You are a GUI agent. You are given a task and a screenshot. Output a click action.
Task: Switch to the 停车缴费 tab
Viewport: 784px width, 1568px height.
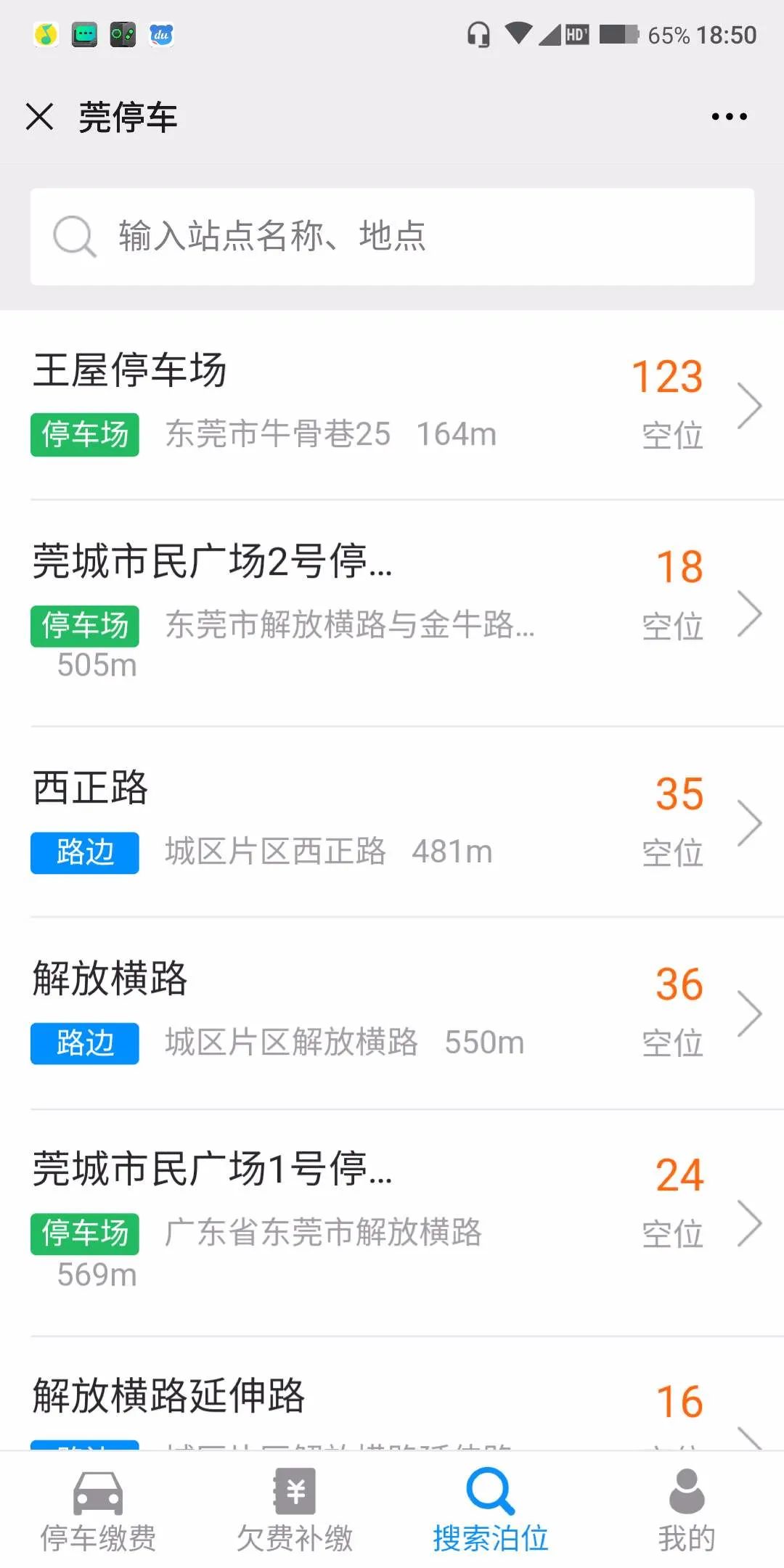coord(98,1510)
